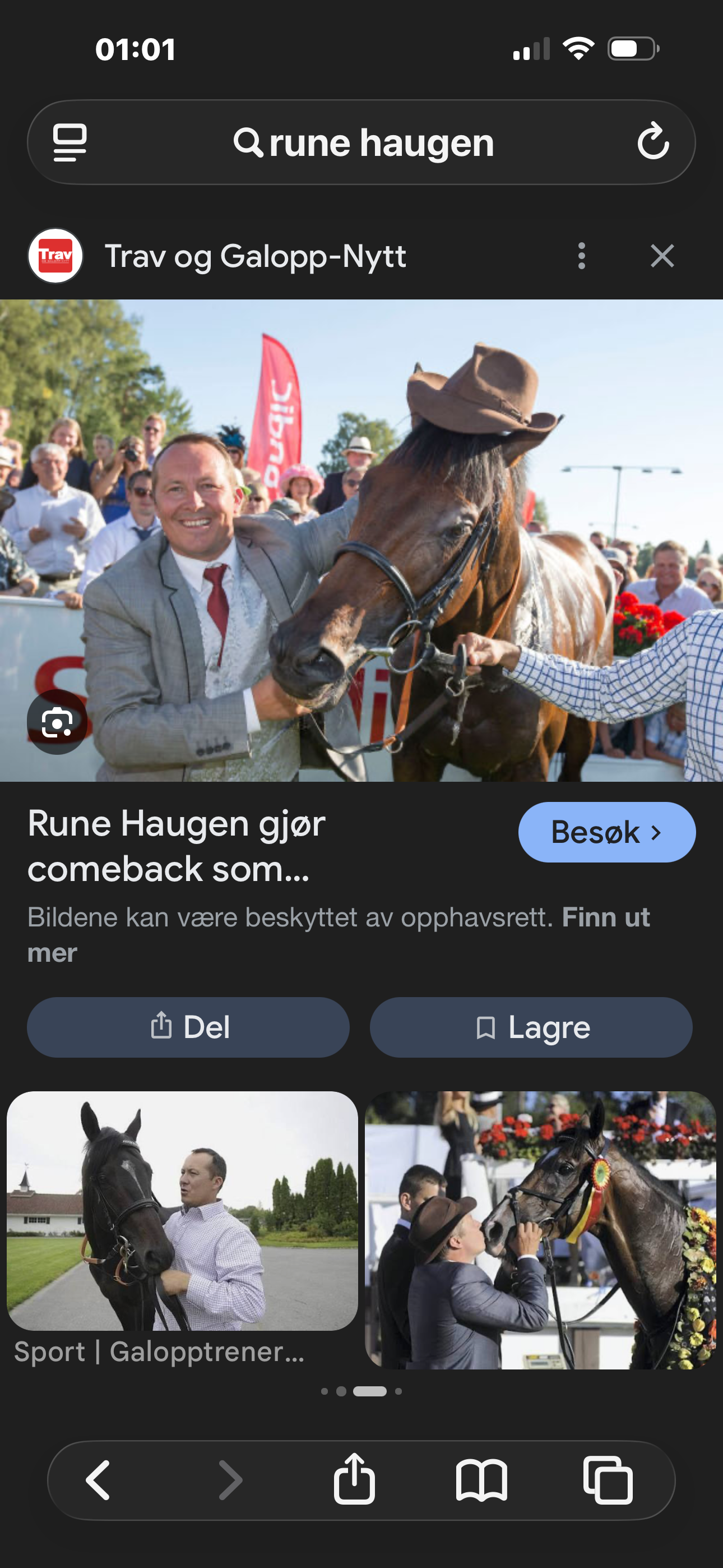723x1568 pixels.
Task: Save the image with Lagre
Action: point(531,1027)
